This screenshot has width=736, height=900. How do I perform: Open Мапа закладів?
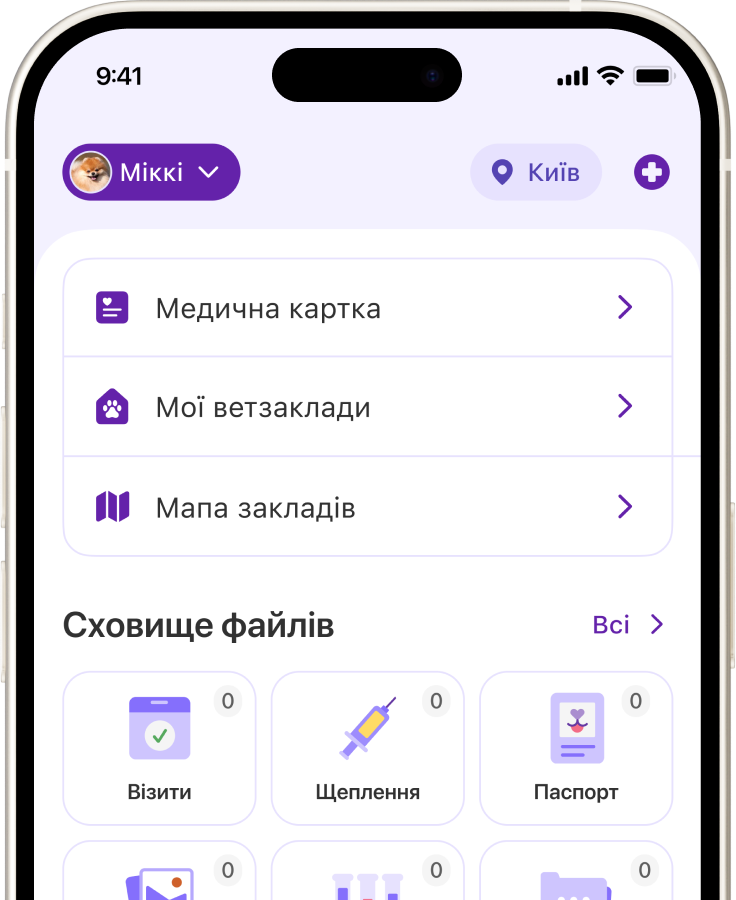pos(367,507)
